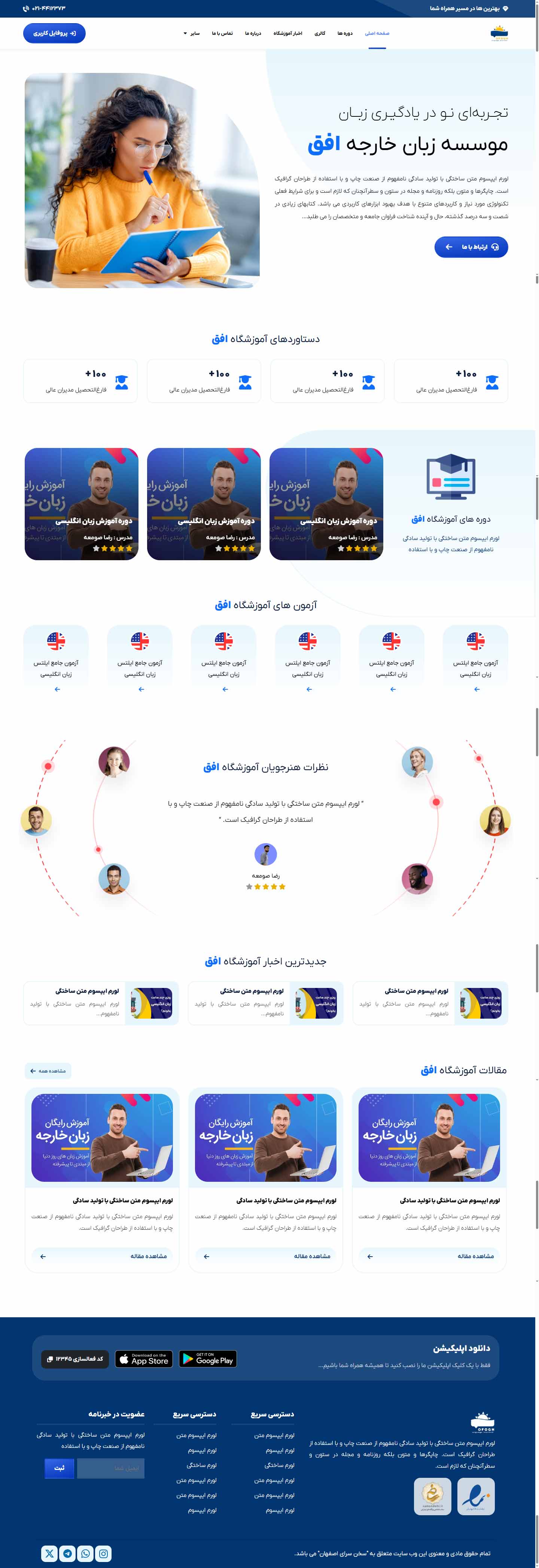Image resolution: width=539 pixels, height=1568 pixels.
Task: Download the app from the App Store
Action: coord(144,1359)
